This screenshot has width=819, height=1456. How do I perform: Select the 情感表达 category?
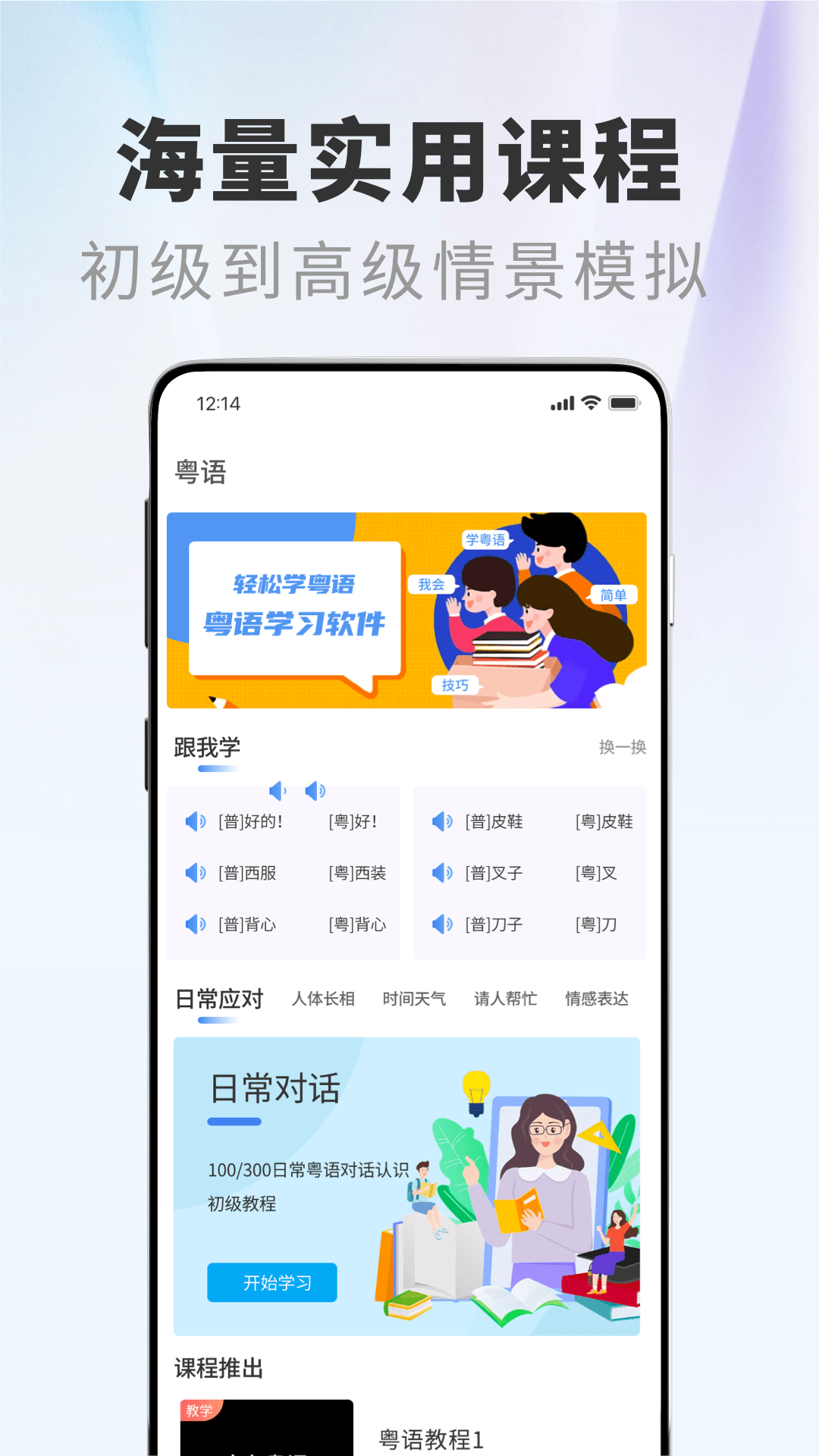tap(596, 998)
